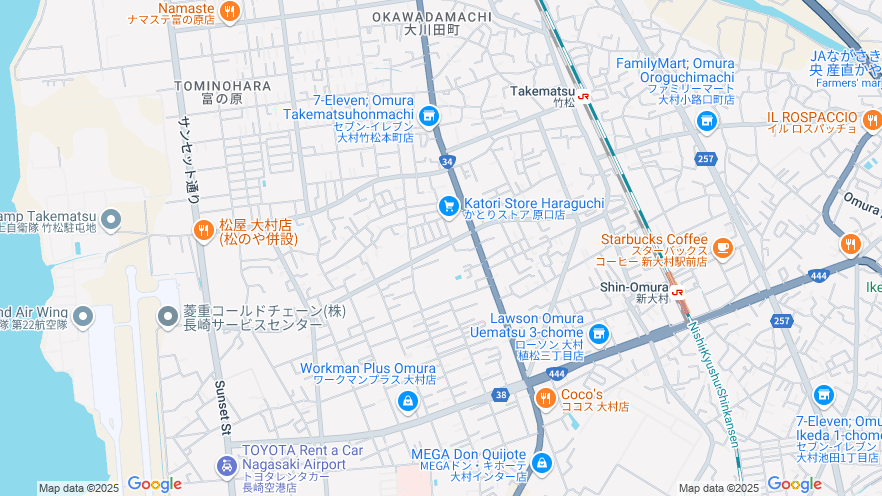This screenshot has width=882, height=496.
Task: Open the Namaste restaurant marker
Action: click(x=230, y=12)
